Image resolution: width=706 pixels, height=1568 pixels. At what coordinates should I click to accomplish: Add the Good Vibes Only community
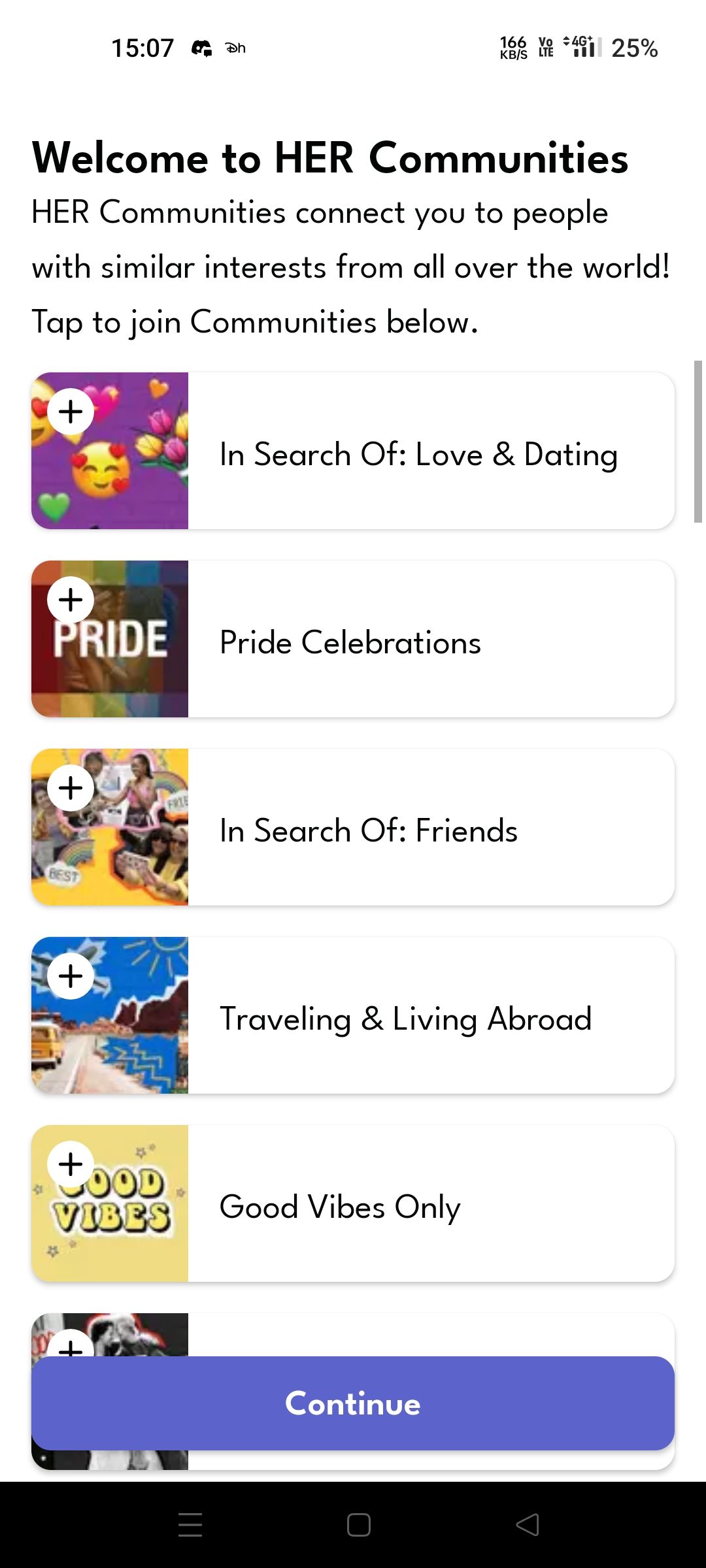tap(71, 1164)
